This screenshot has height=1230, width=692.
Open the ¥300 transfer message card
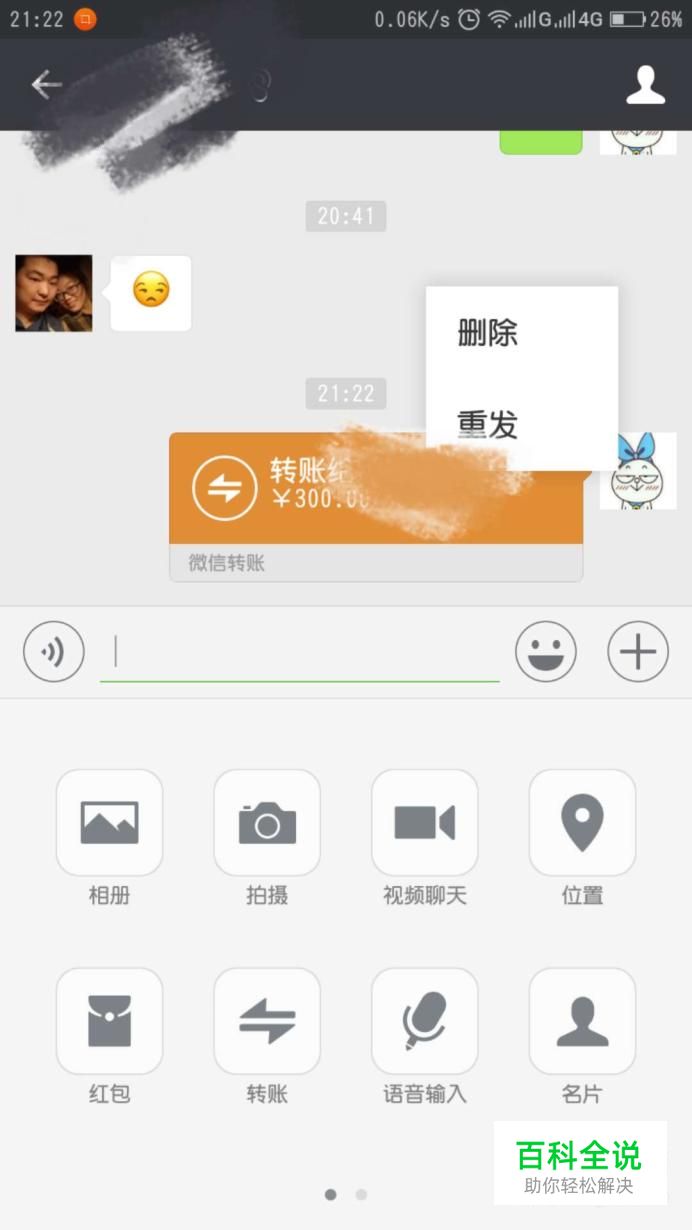[x=376, y=506]
